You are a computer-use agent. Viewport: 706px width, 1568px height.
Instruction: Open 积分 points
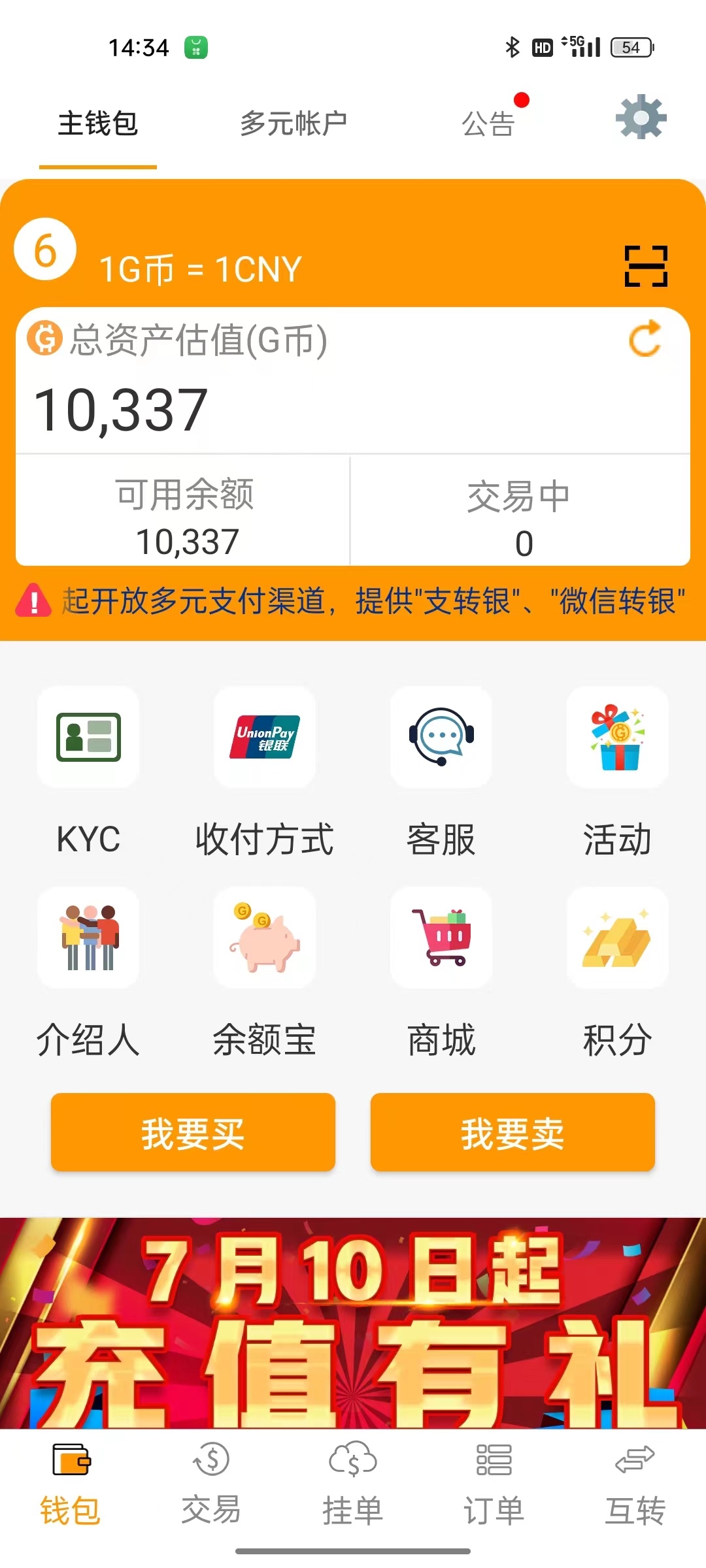[x=618, y=938]
